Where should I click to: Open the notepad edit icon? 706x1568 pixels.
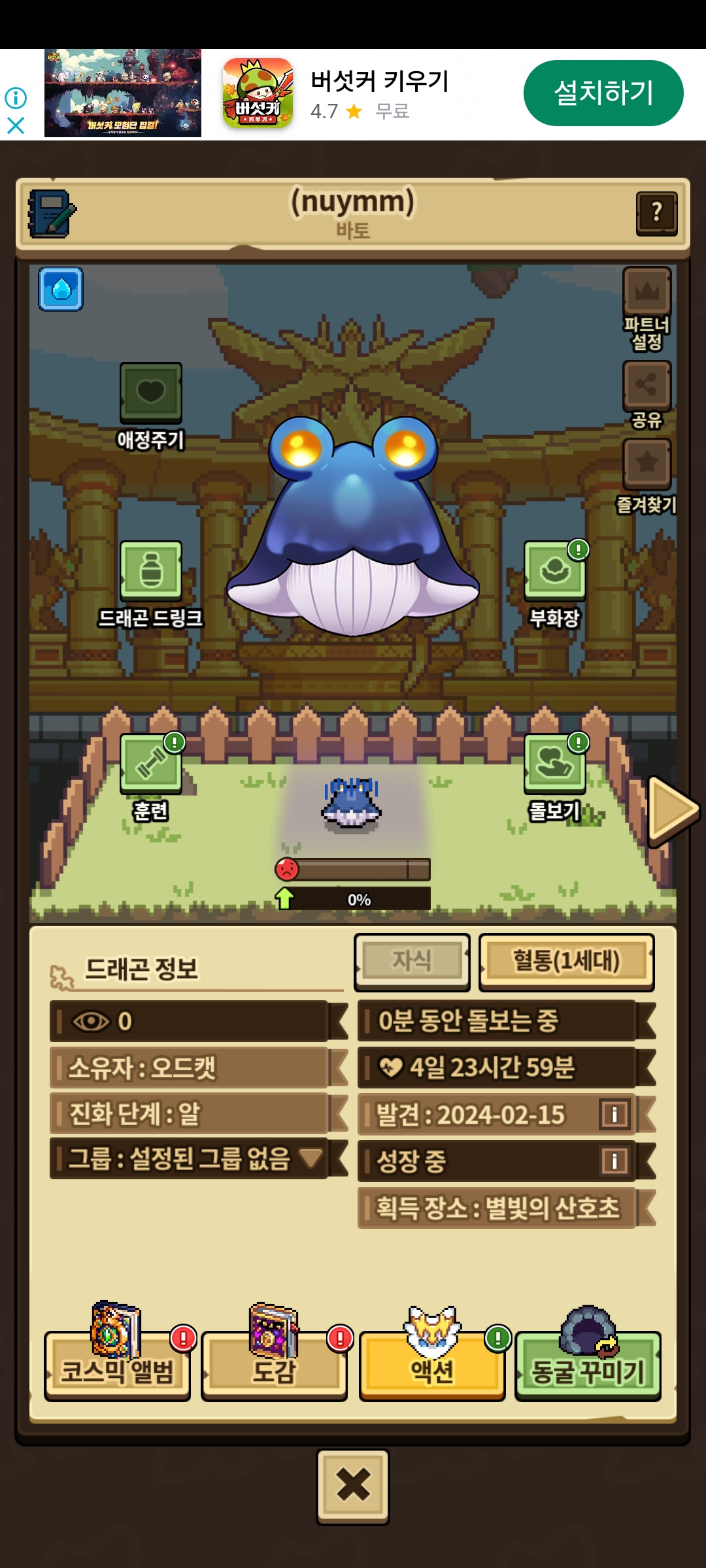tap(51, 214)
